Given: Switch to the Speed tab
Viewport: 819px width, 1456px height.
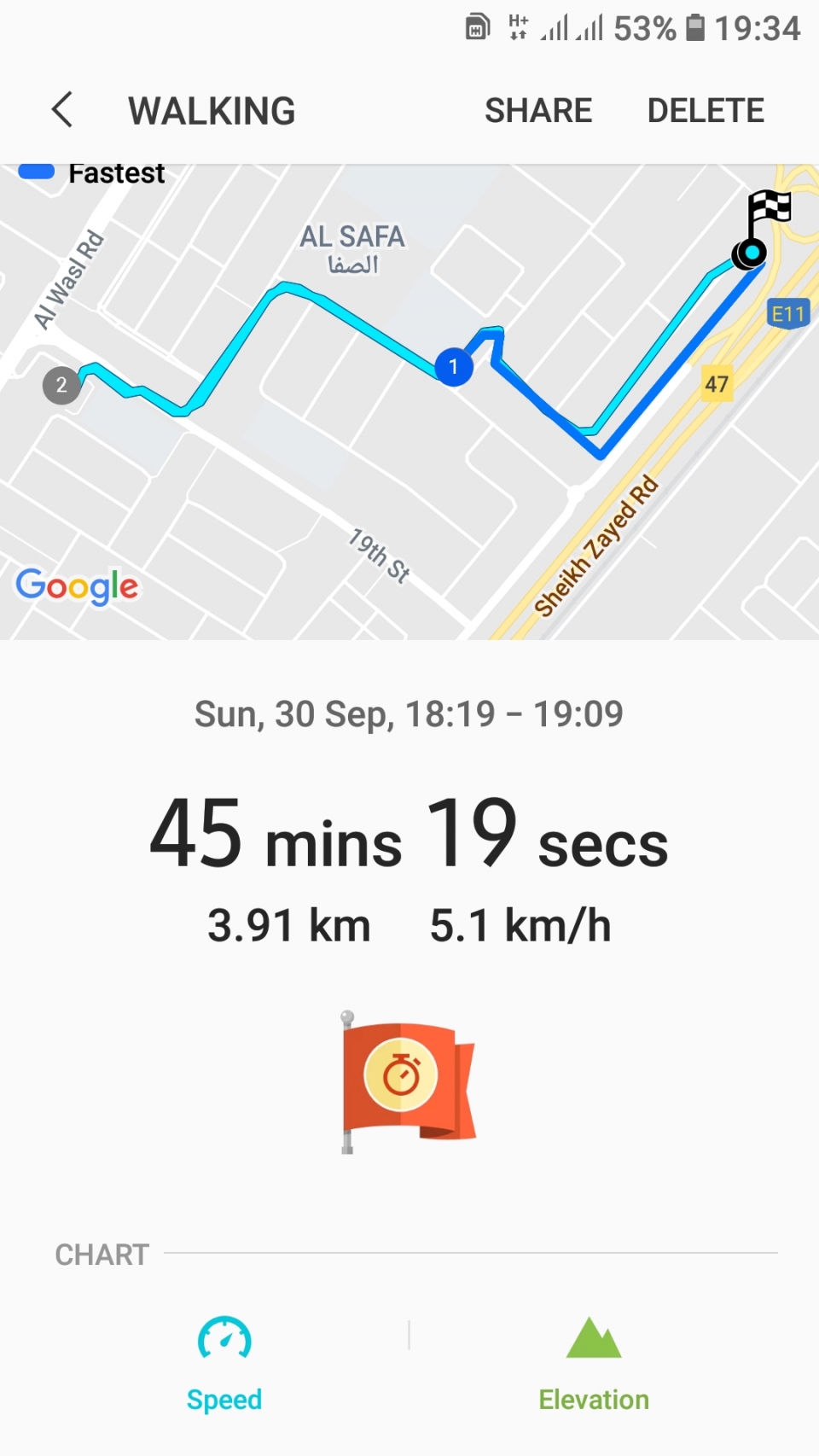Looking at the screenshot, I should (224, 1397).
